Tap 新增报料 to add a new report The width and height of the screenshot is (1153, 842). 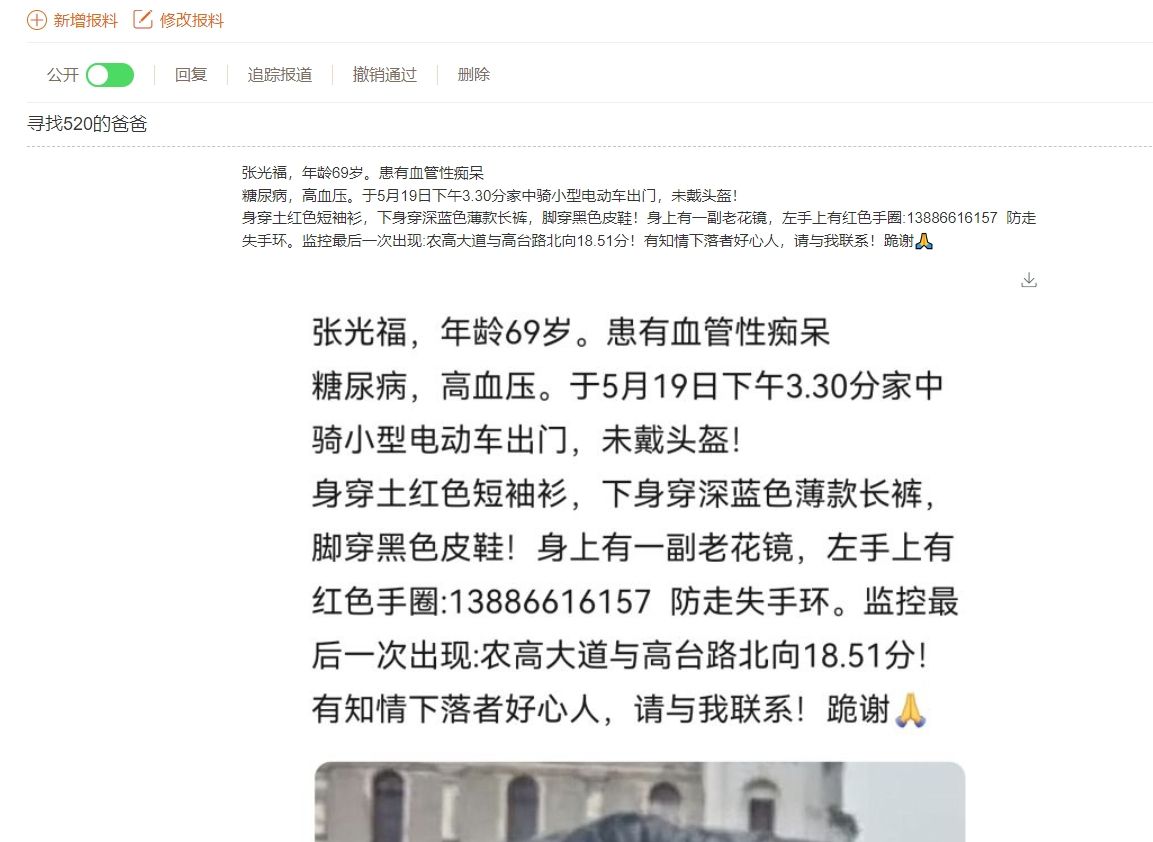73,20
